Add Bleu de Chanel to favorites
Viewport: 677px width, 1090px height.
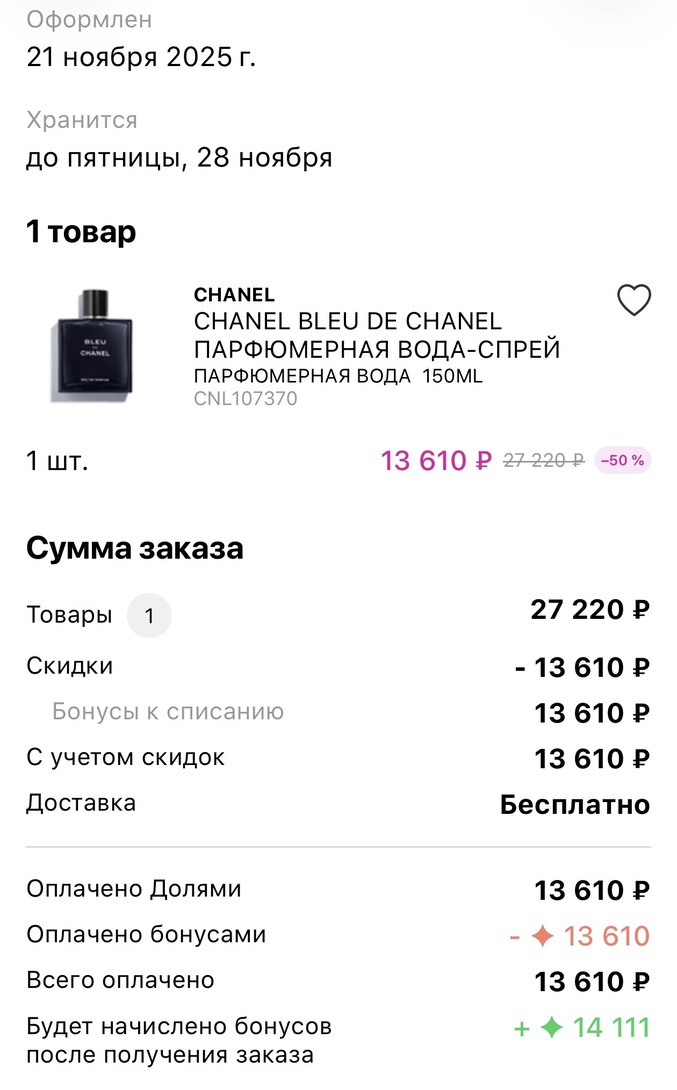634,300
